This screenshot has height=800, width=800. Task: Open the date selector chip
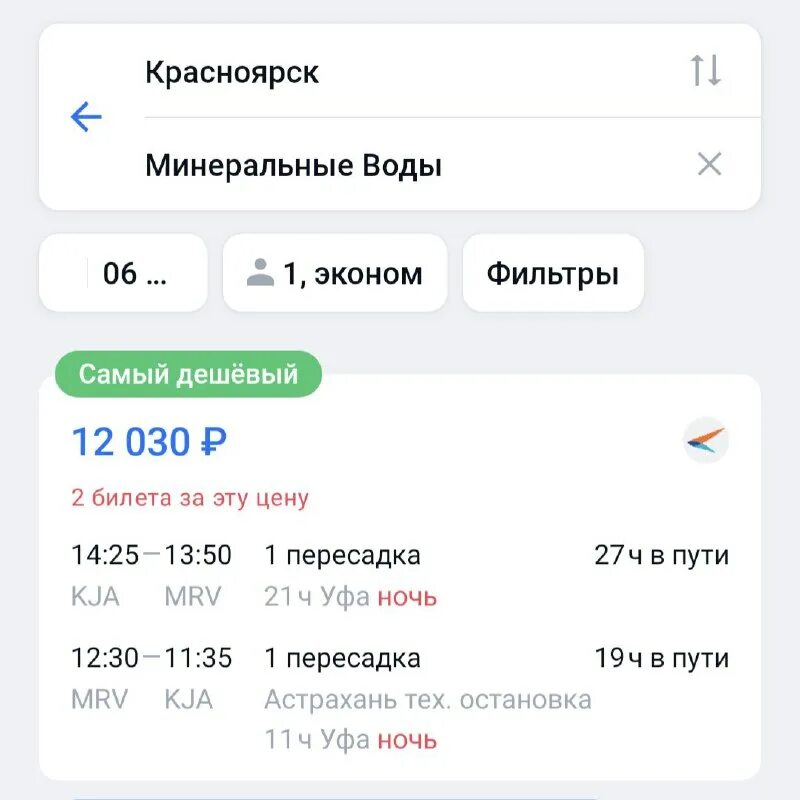[123, 273]
